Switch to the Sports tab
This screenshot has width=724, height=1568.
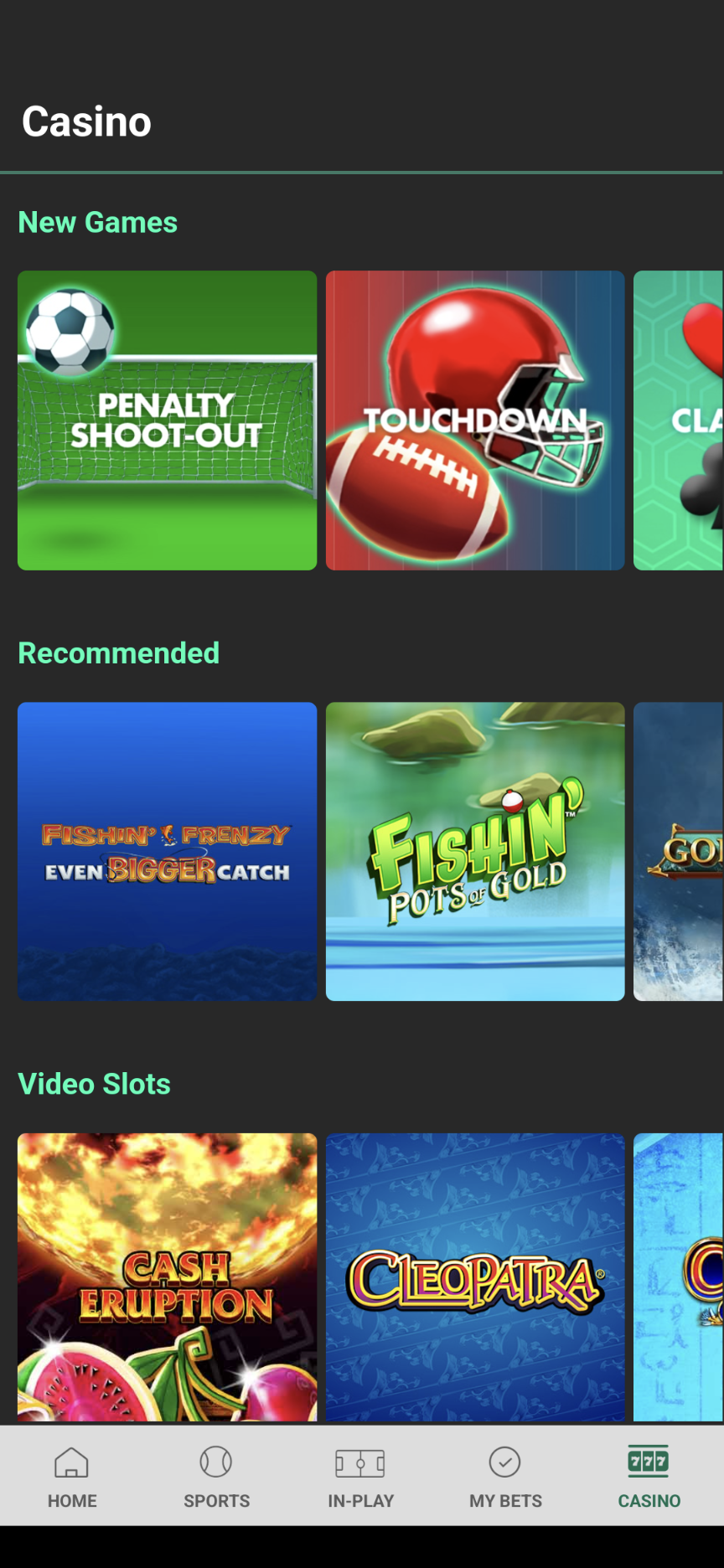pos(216,1476)
